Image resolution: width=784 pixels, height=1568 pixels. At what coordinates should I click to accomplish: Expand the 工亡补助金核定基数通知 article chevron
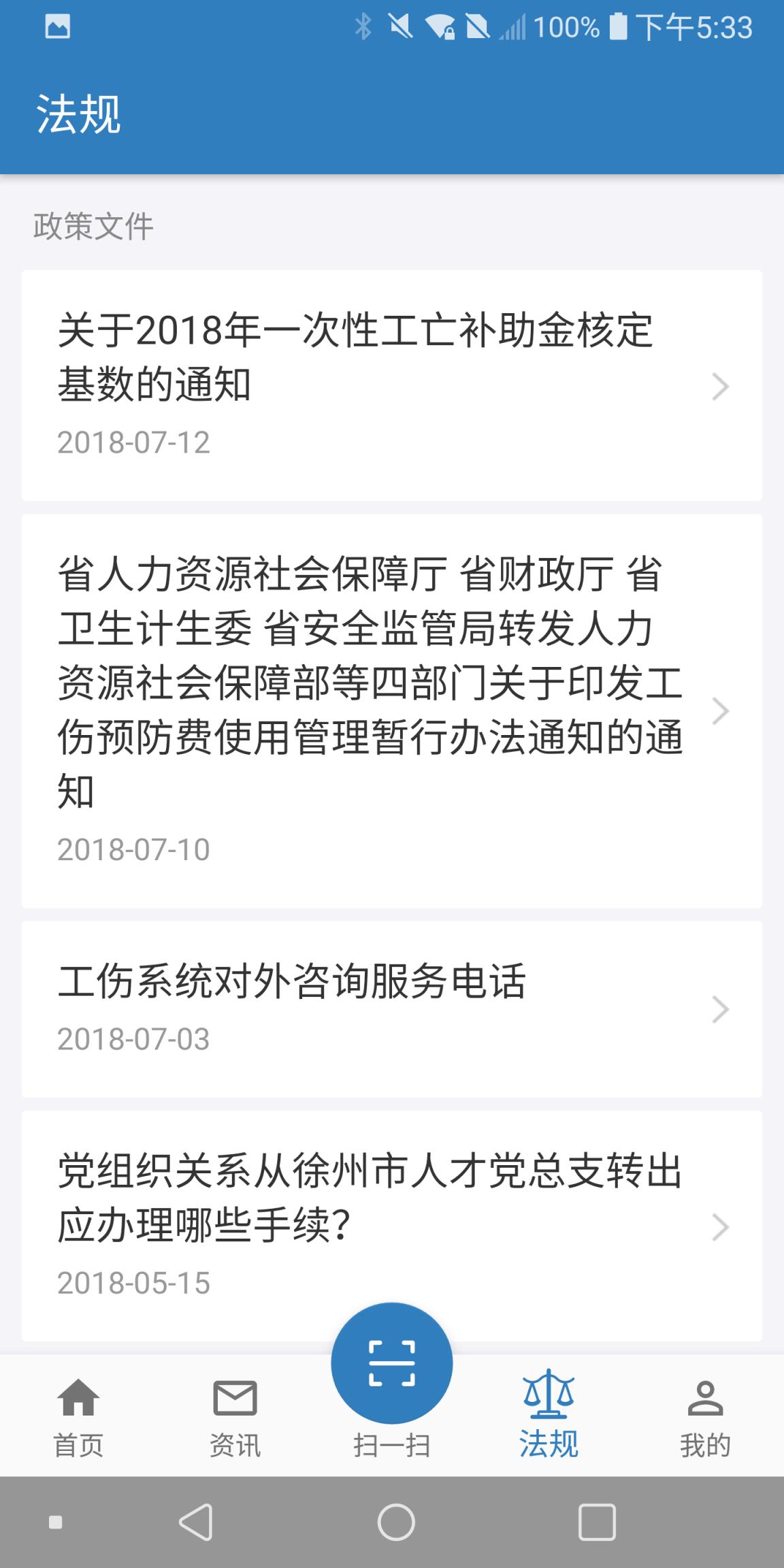click(x=719, y=385)
